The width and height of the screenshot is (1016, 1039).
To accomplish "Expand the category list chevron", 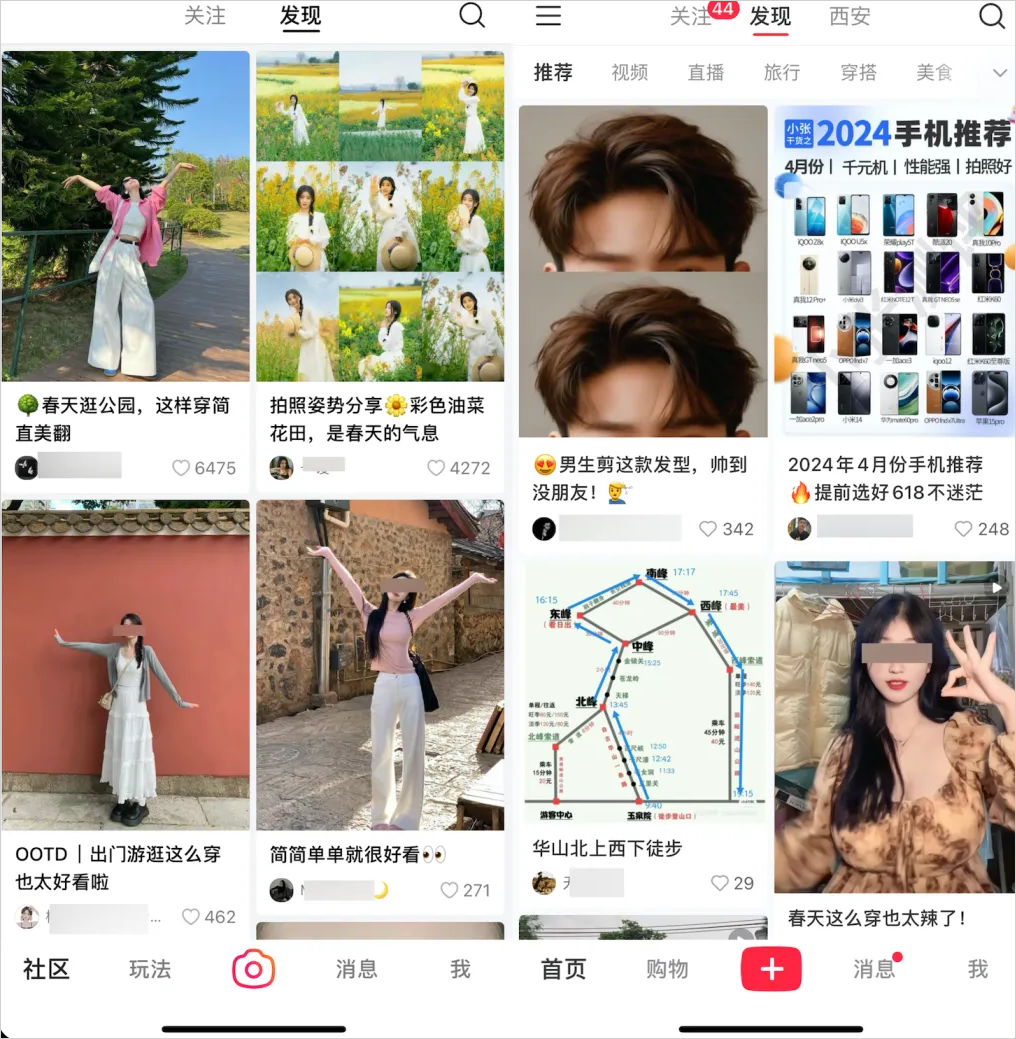I will [x=999, y=73].
